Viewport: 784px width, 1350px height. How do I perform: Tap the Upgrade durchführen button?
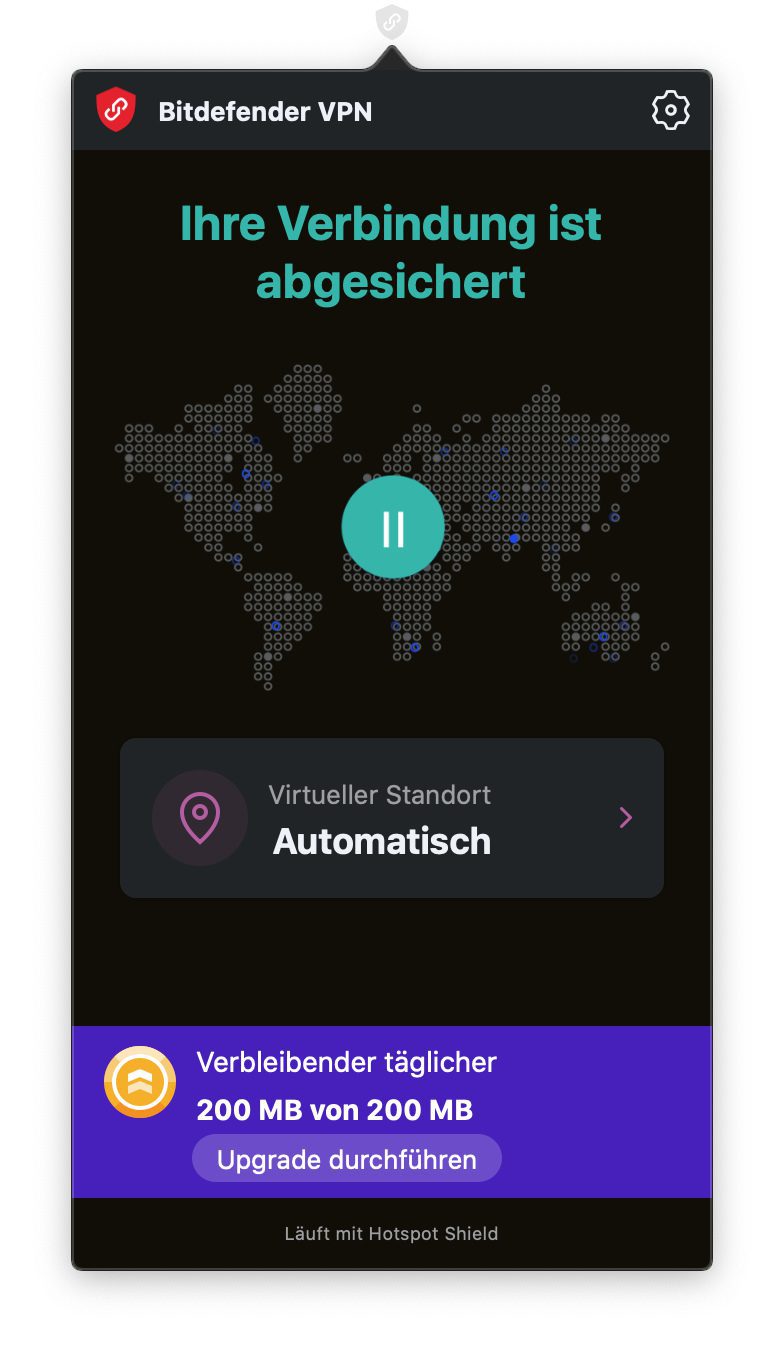pyautogui.click(x=347, y=1159)
